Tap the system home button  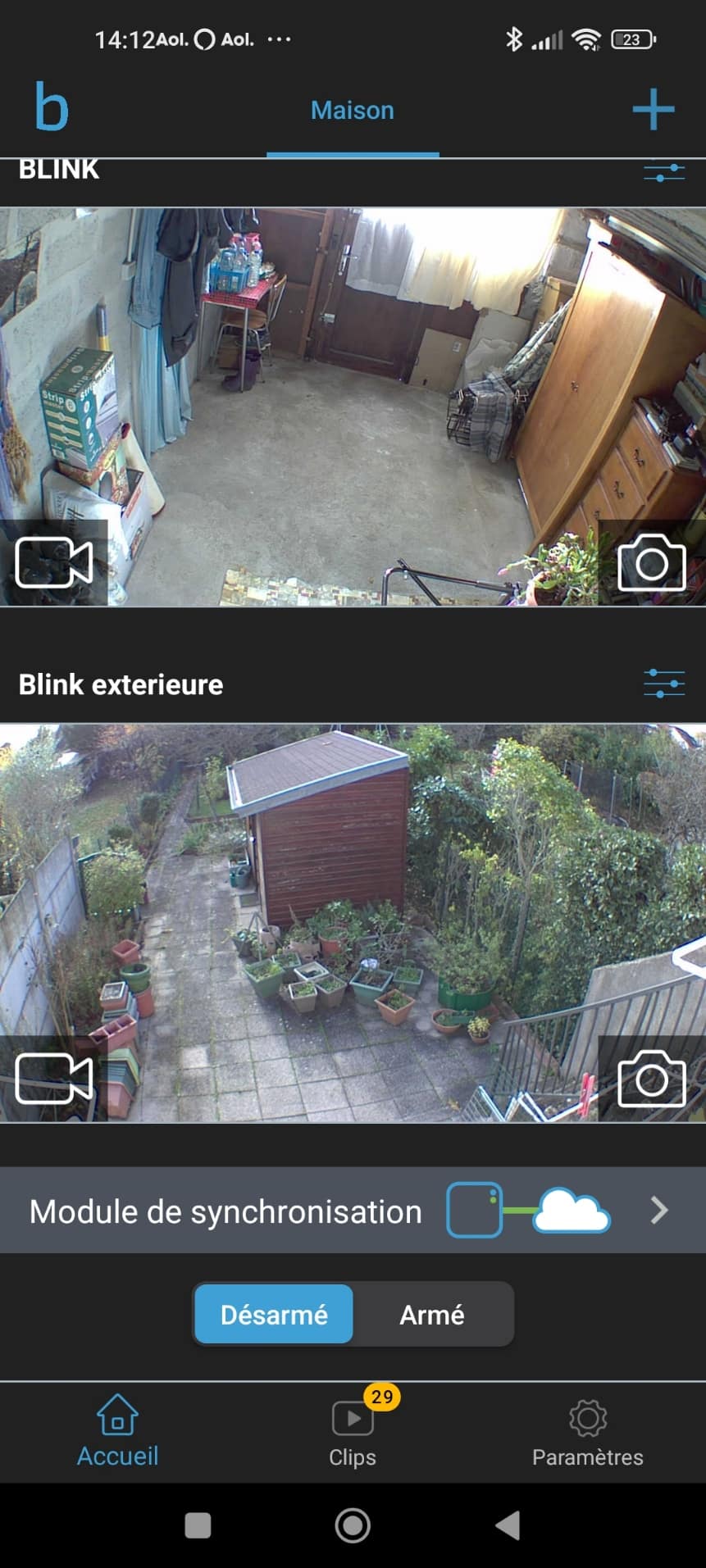[353, 1525]
